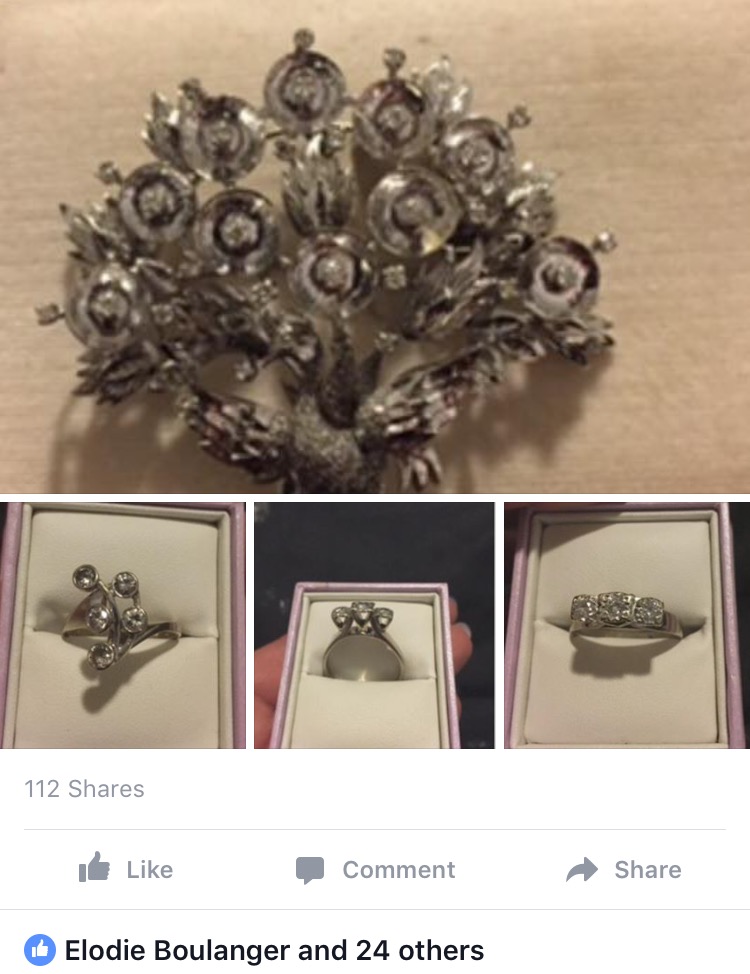The height and width of the screenshot is (974, 750).
Task: Share this post
Action: [624, 870]
